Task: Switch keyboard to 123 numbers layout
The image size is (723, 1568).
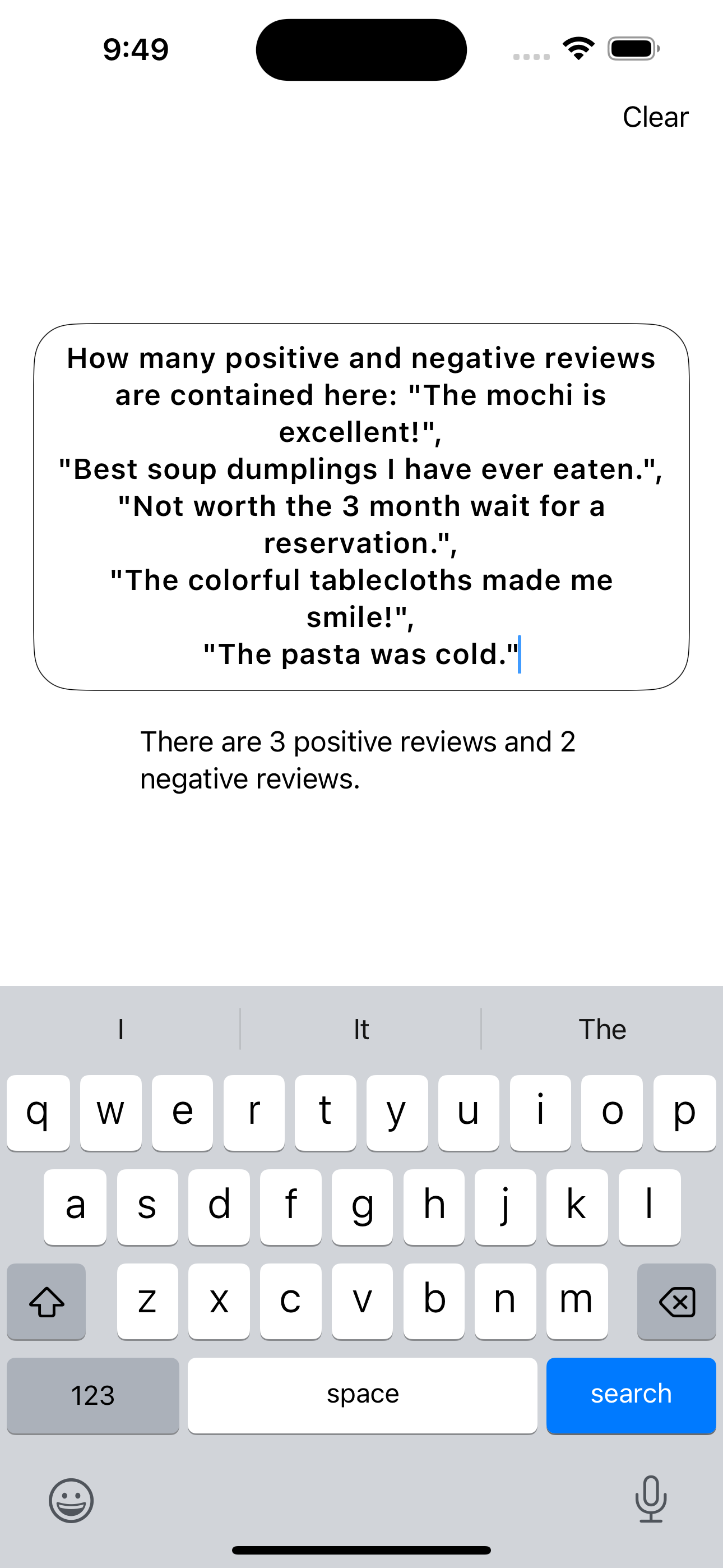Action: [93, 1395]
